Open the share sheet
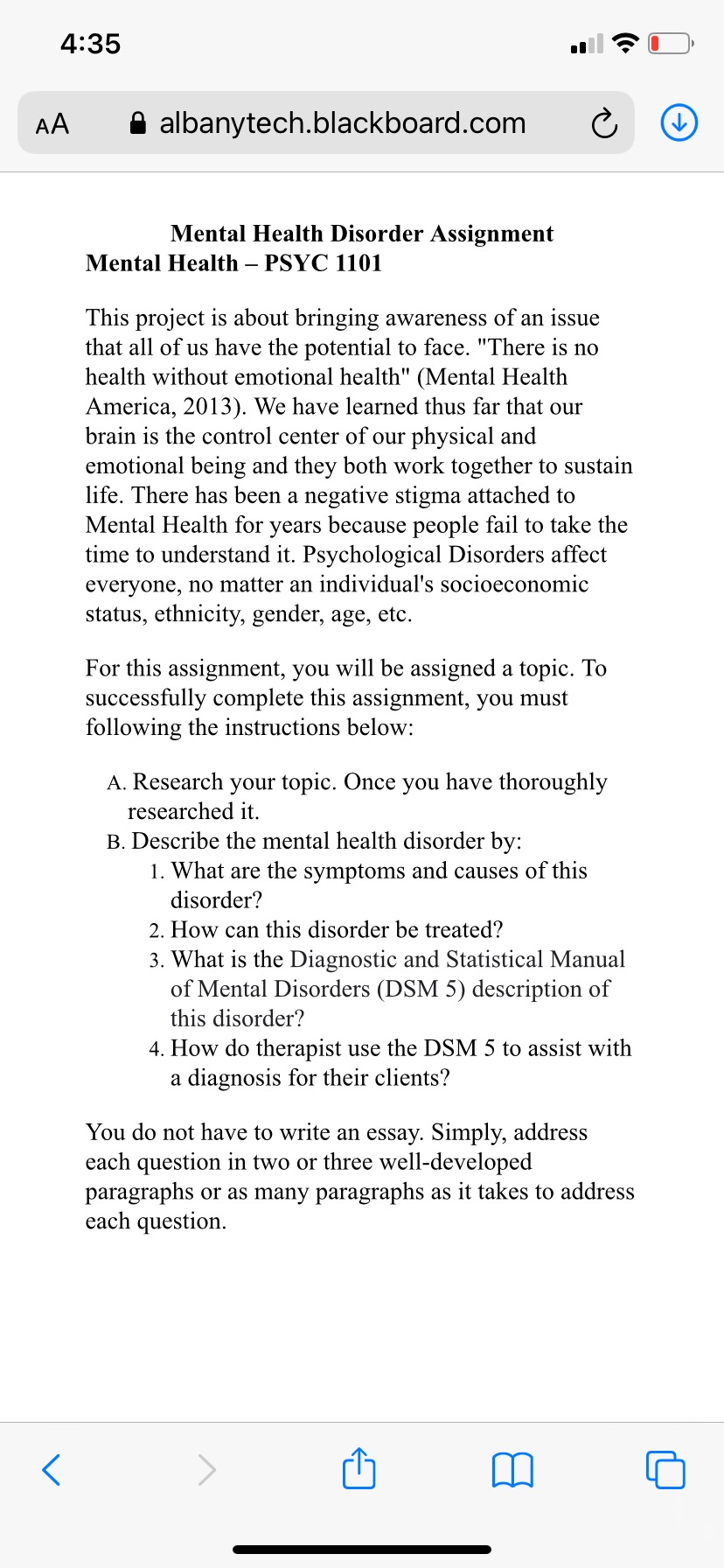The width and height of the screenshot is (724, 1568). pyautogui.click(x=359, y=1468)
